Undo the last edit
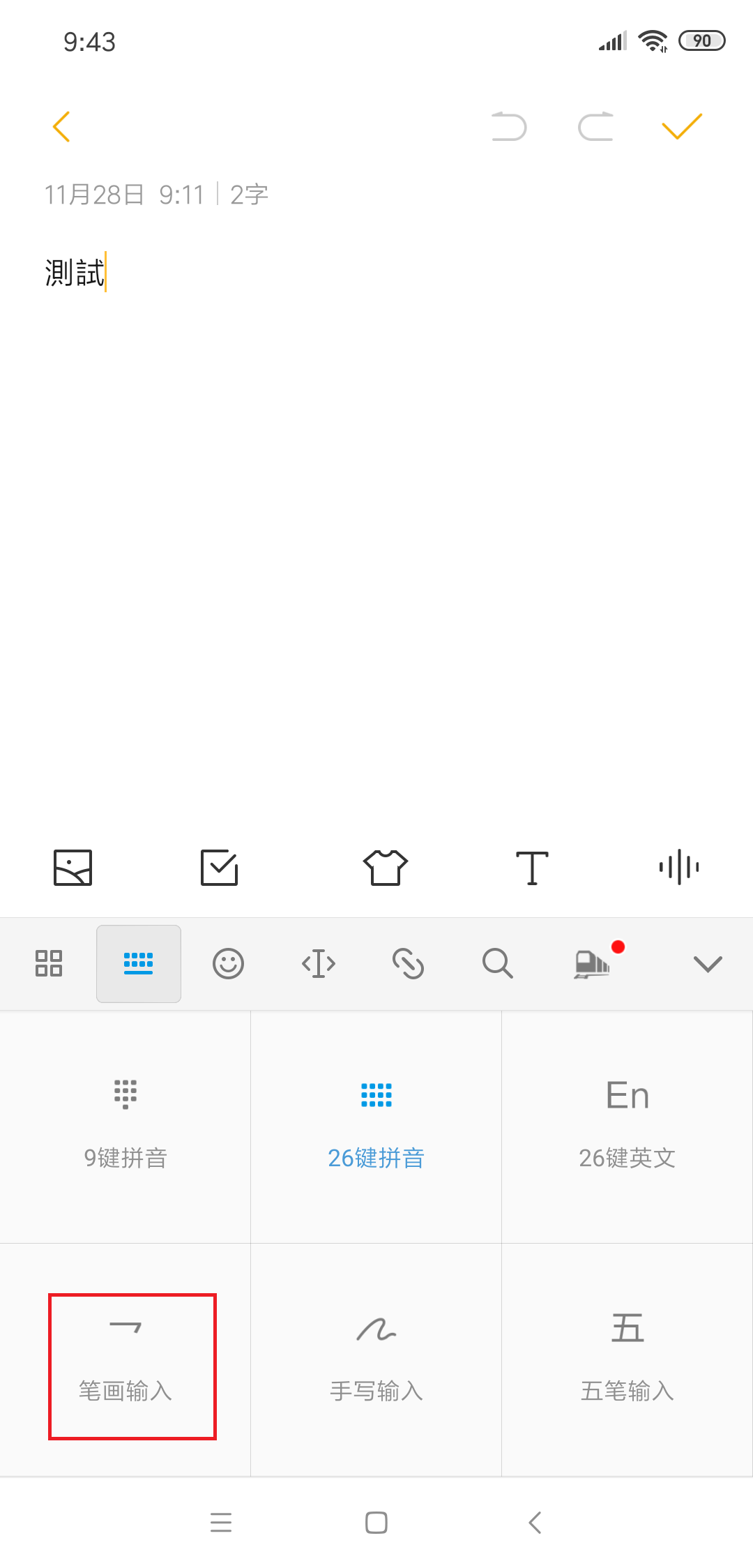Screen dimensions: 753x1568 [509, 127]
